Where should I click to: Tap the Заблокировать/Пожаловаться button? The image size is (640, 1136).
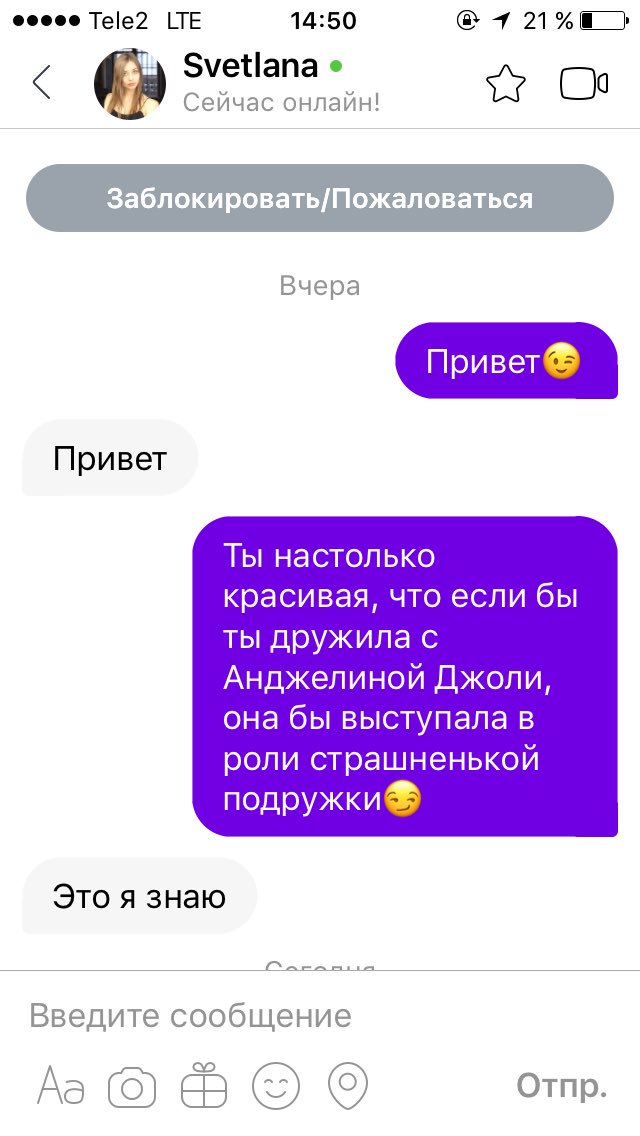tap(320, 198)
